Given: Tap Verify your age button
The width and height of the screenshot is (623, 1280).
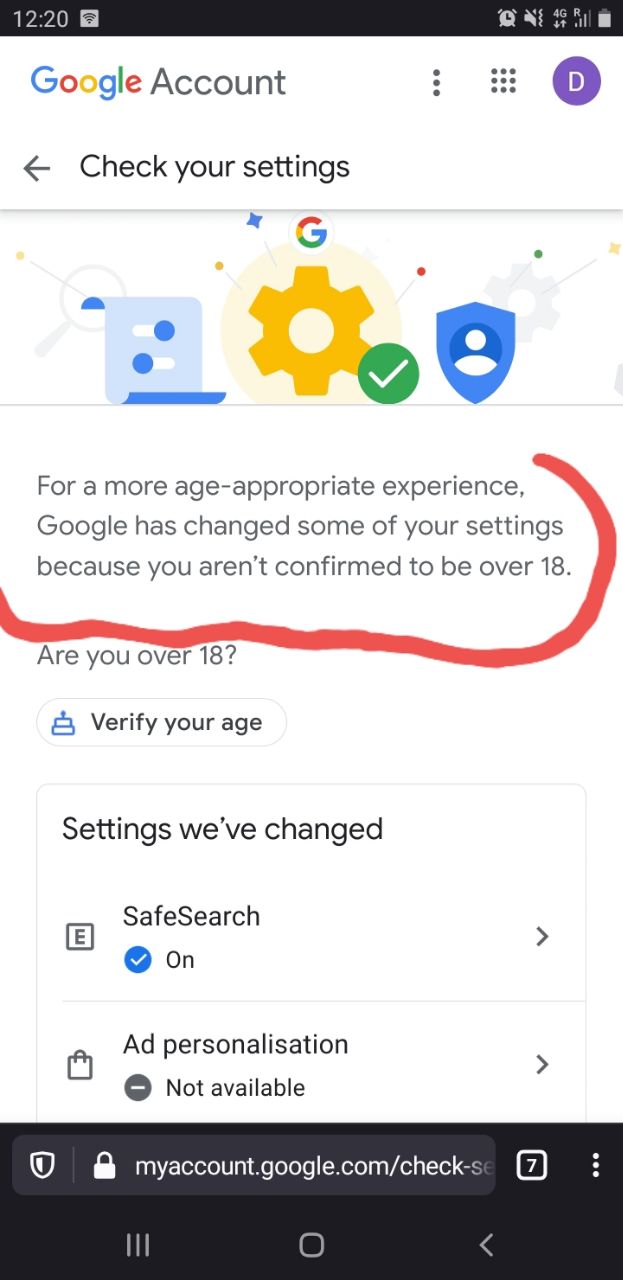Looking at the screenshot, I should coord(162,722).
